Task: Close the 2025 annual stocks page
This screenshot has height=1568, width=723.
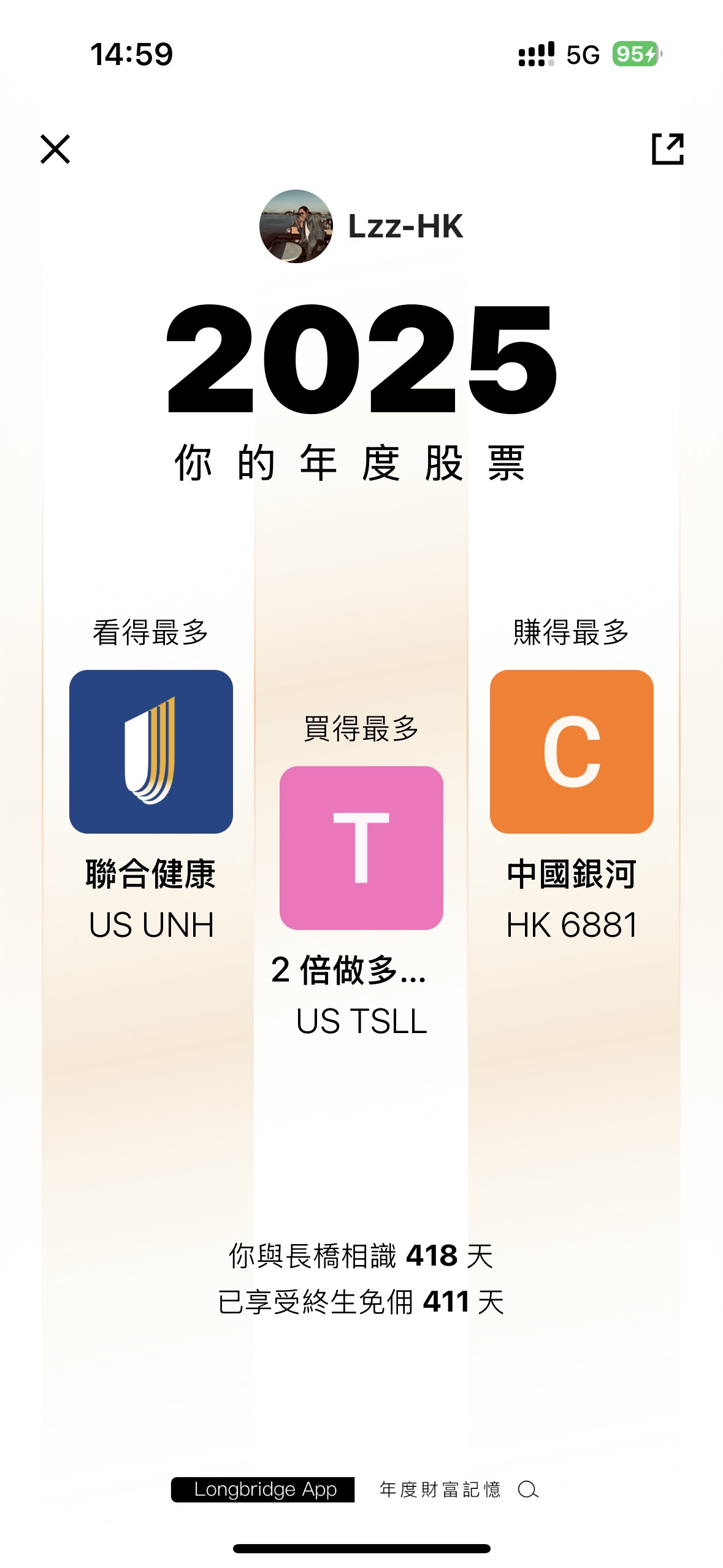Action: [55, 149]
